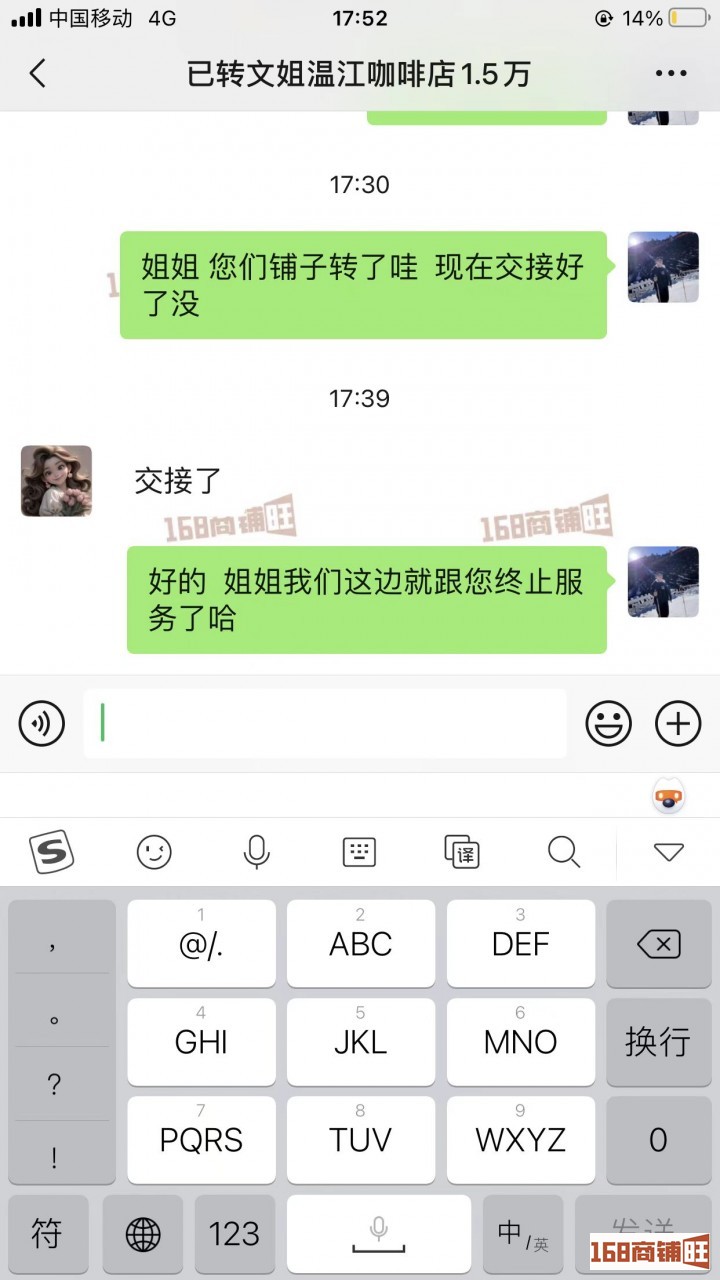Viewport: 720px width, 1280px height.
Task: Go back from the chat
Action: [x=38, y=74]
